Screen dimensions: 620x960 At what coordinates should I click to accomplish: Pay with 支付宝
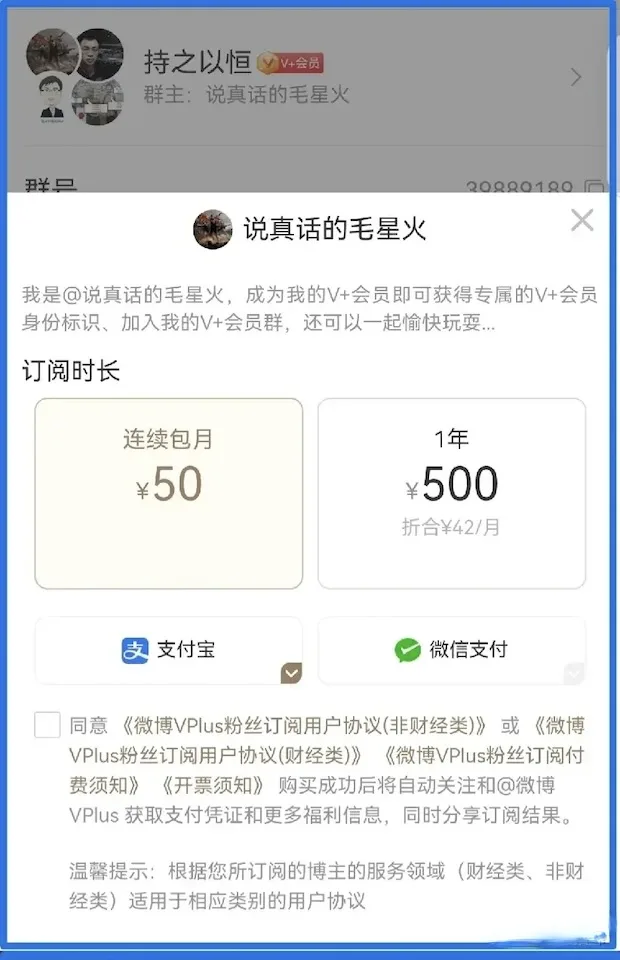click(x=168, y=650)
